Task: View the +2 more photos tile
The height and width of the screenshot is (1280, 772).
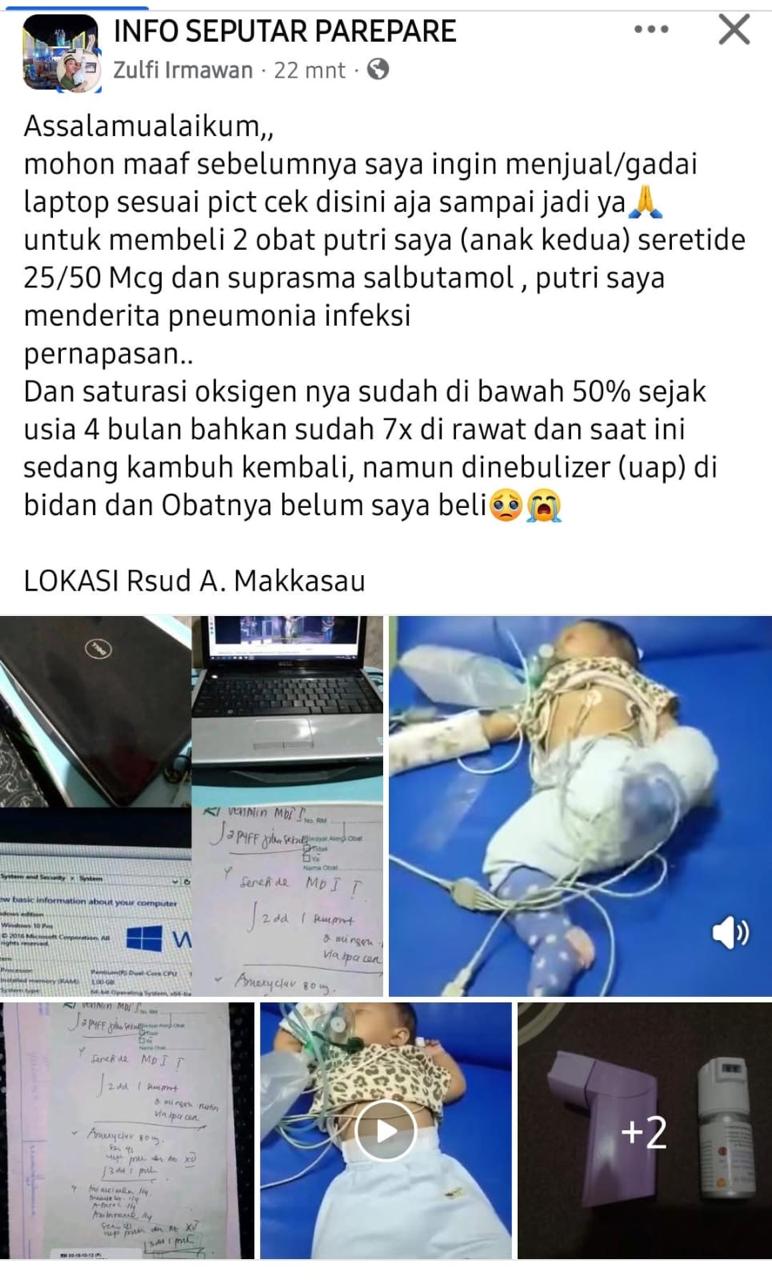Action: 644,1131
